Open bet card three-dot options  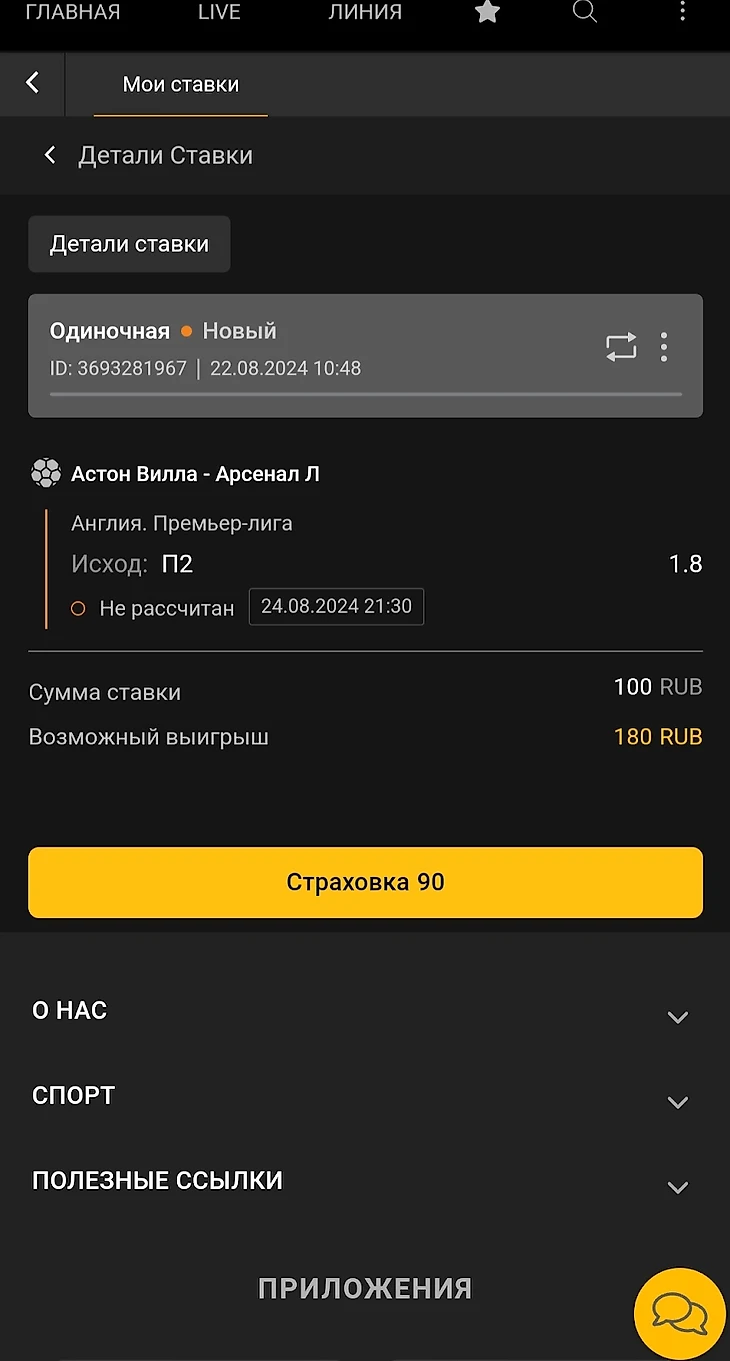point(664,347)
